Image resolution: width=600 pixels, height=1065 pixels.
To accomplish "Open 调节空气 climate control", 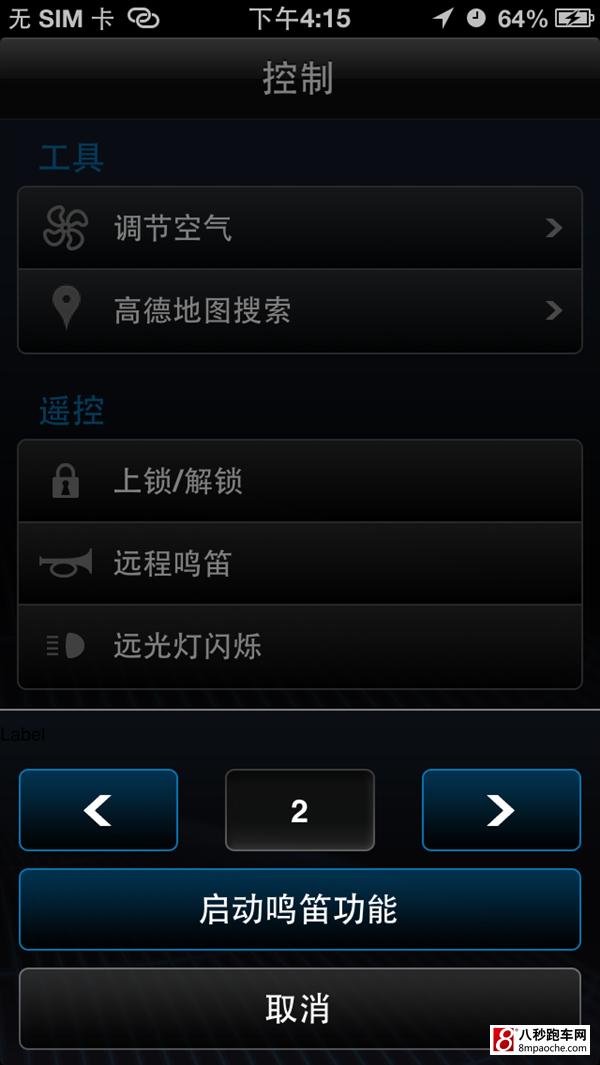I will pyautogui.click(x=300, y=228).
